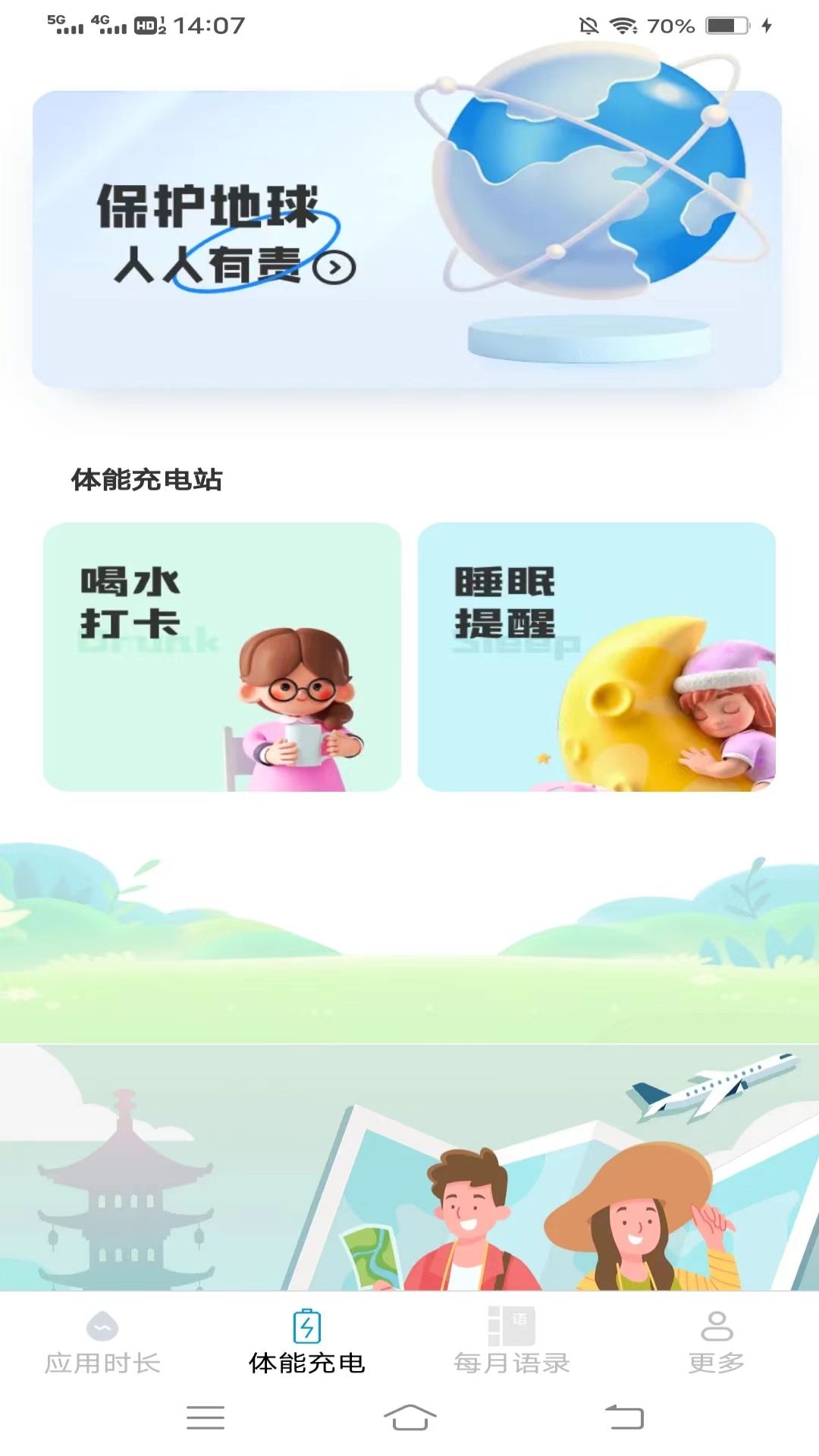The width and height of the screenshot is (819, 1456).
Task: Open the 每月语录 quotes icon
Action: [x=511, y=1326]
